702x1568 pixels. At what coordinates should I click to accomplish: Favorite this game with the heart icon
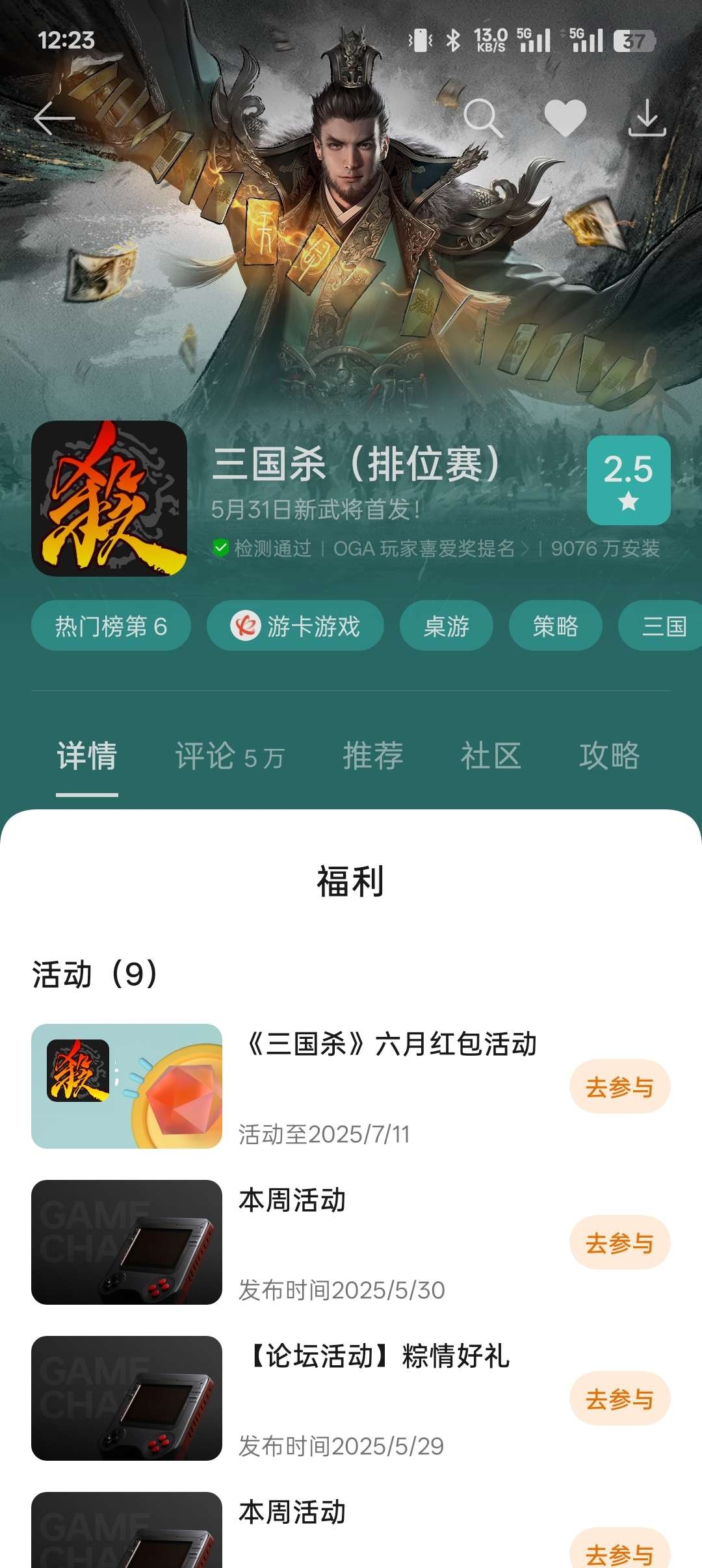click(565, 118)
